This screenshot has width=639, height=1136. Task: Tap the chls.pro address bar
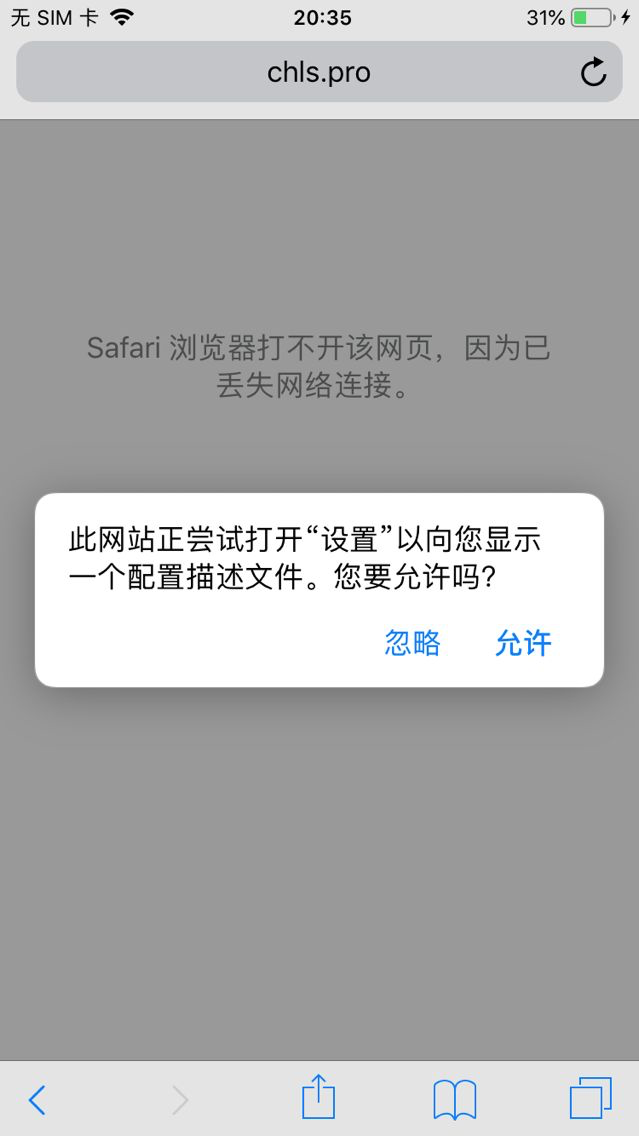318,72
